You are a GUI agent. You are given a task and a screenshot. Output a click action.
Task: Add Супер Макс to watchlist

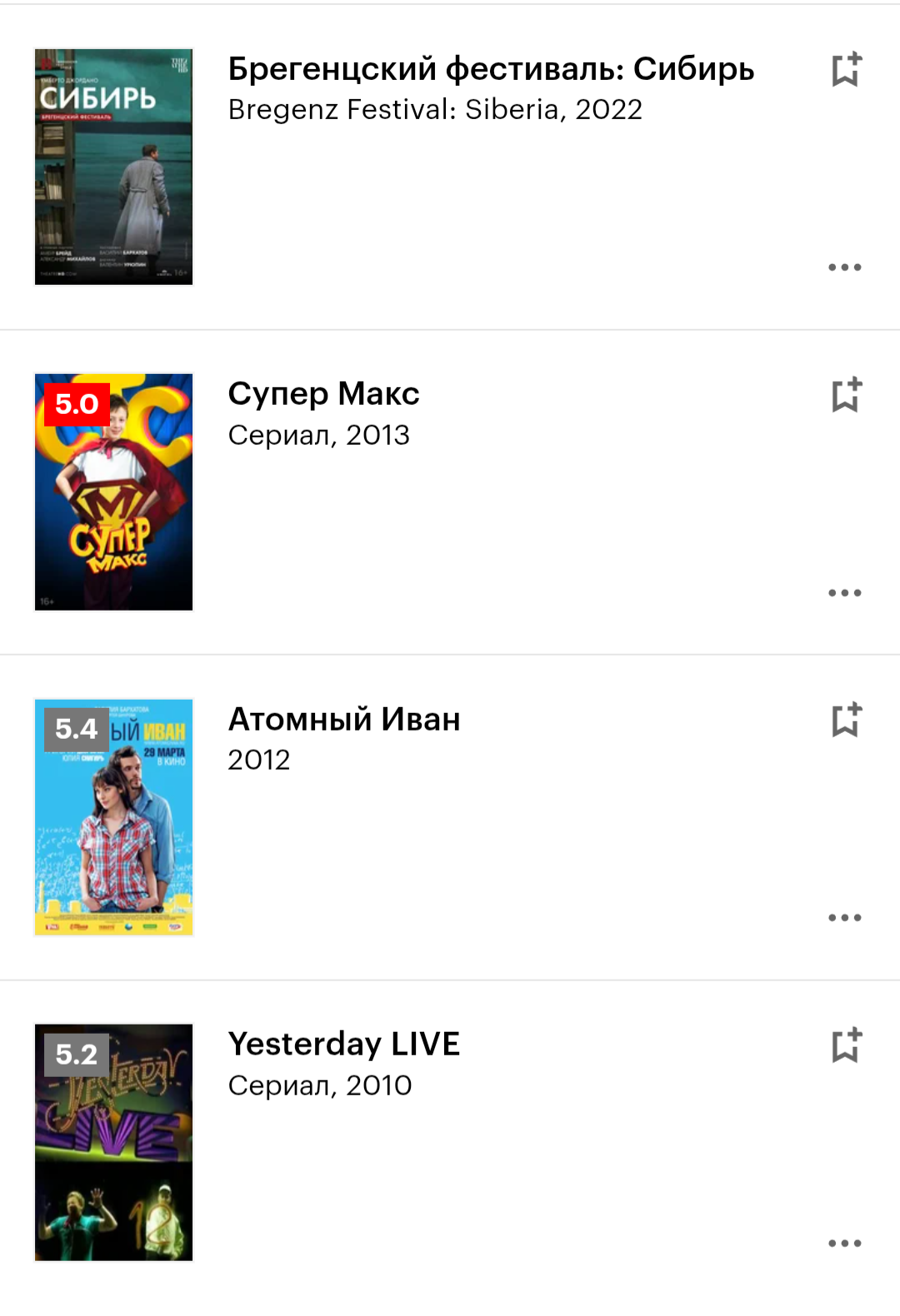pyautogui.click(x=845, y=395)
